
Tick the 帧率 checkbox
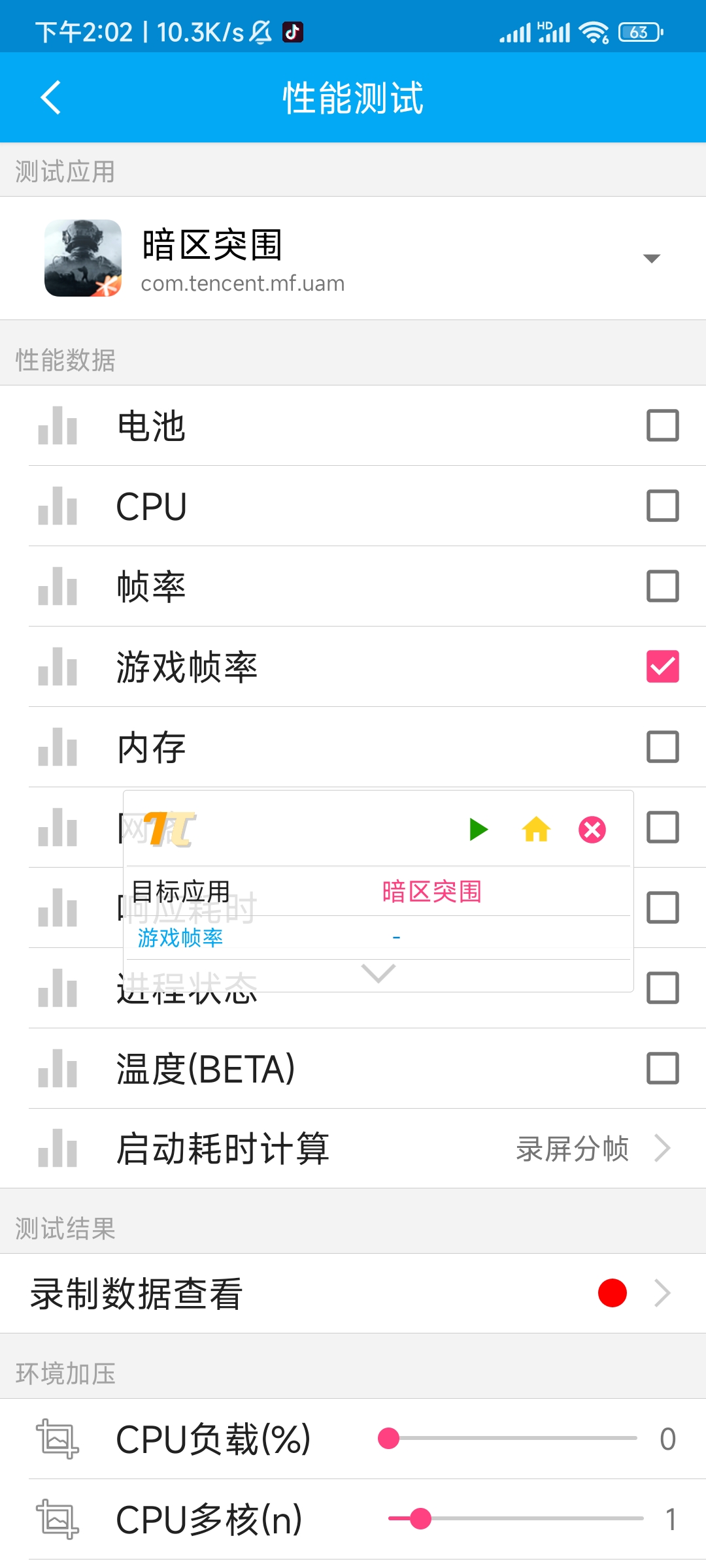[662, 586]
